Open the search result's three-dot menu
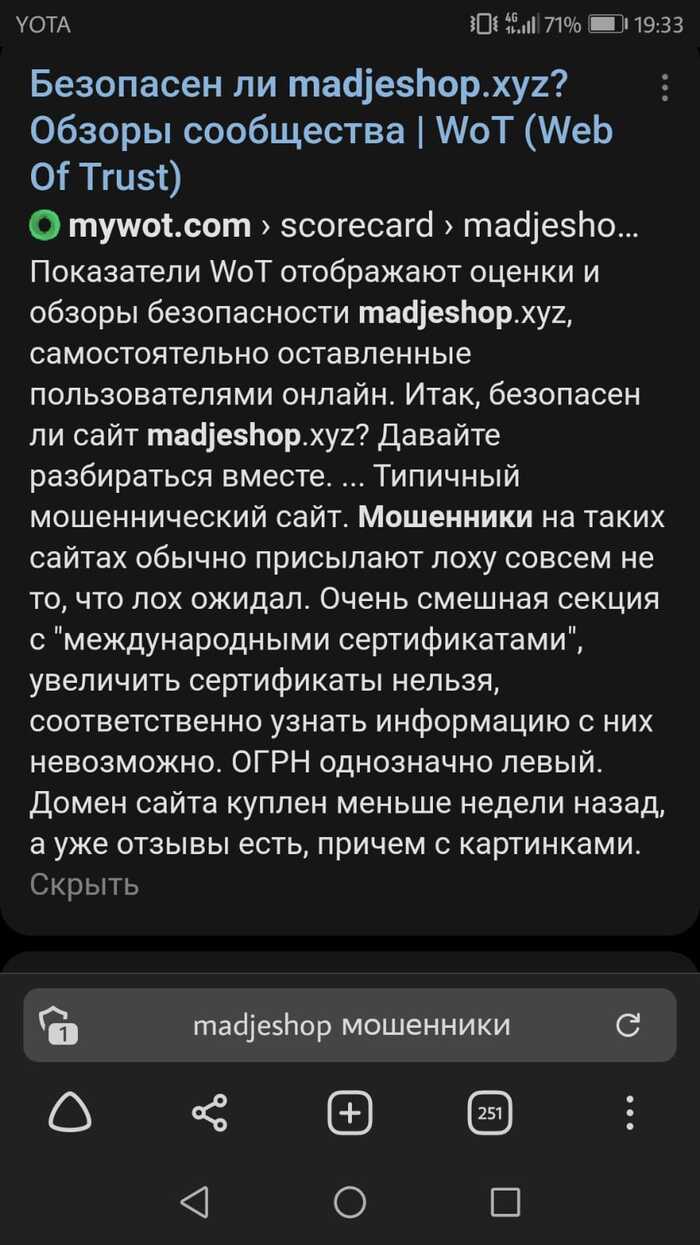Viewport: 700px width, 1245px height. (x=664, y=88)
